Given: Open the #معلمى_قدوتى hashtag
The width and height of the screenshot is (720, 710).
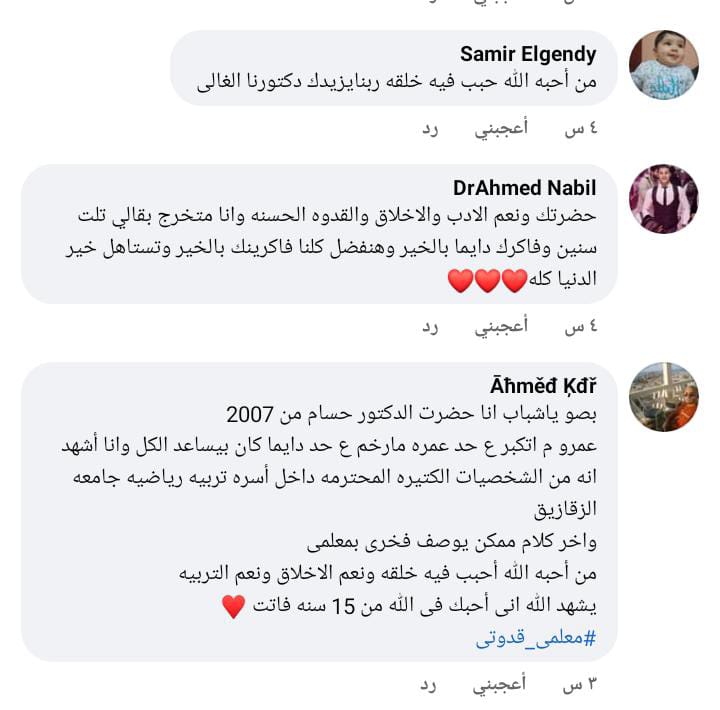Looking at the screenshot, I should (x=535, y=638).
